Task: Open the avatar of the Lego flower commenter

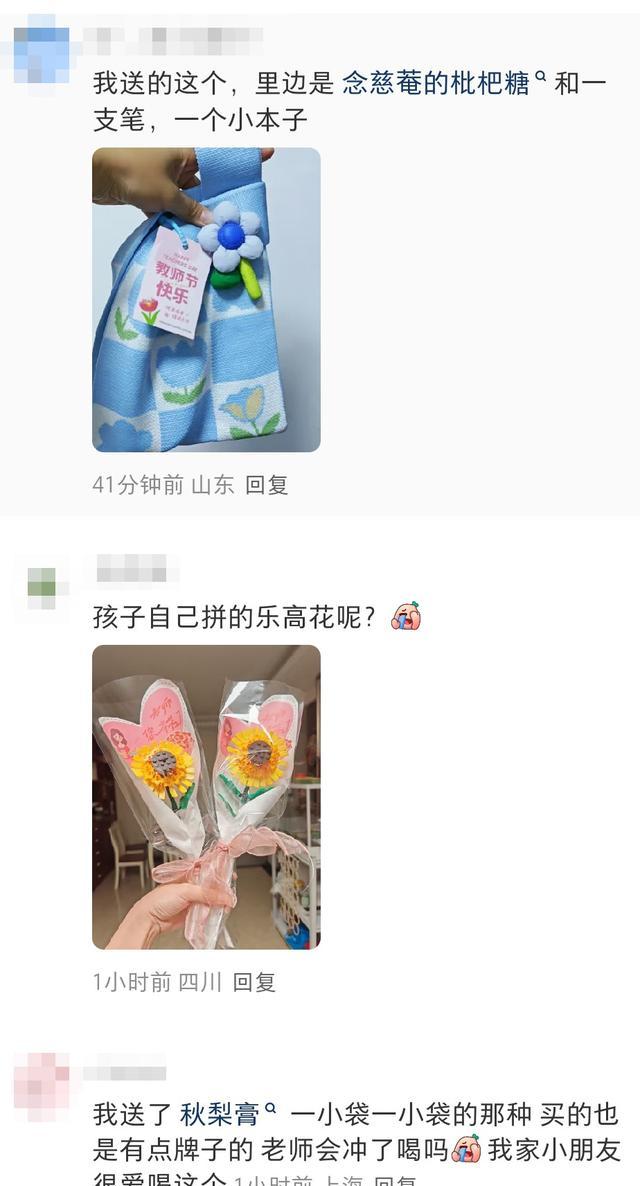Action: coord(42,583)
